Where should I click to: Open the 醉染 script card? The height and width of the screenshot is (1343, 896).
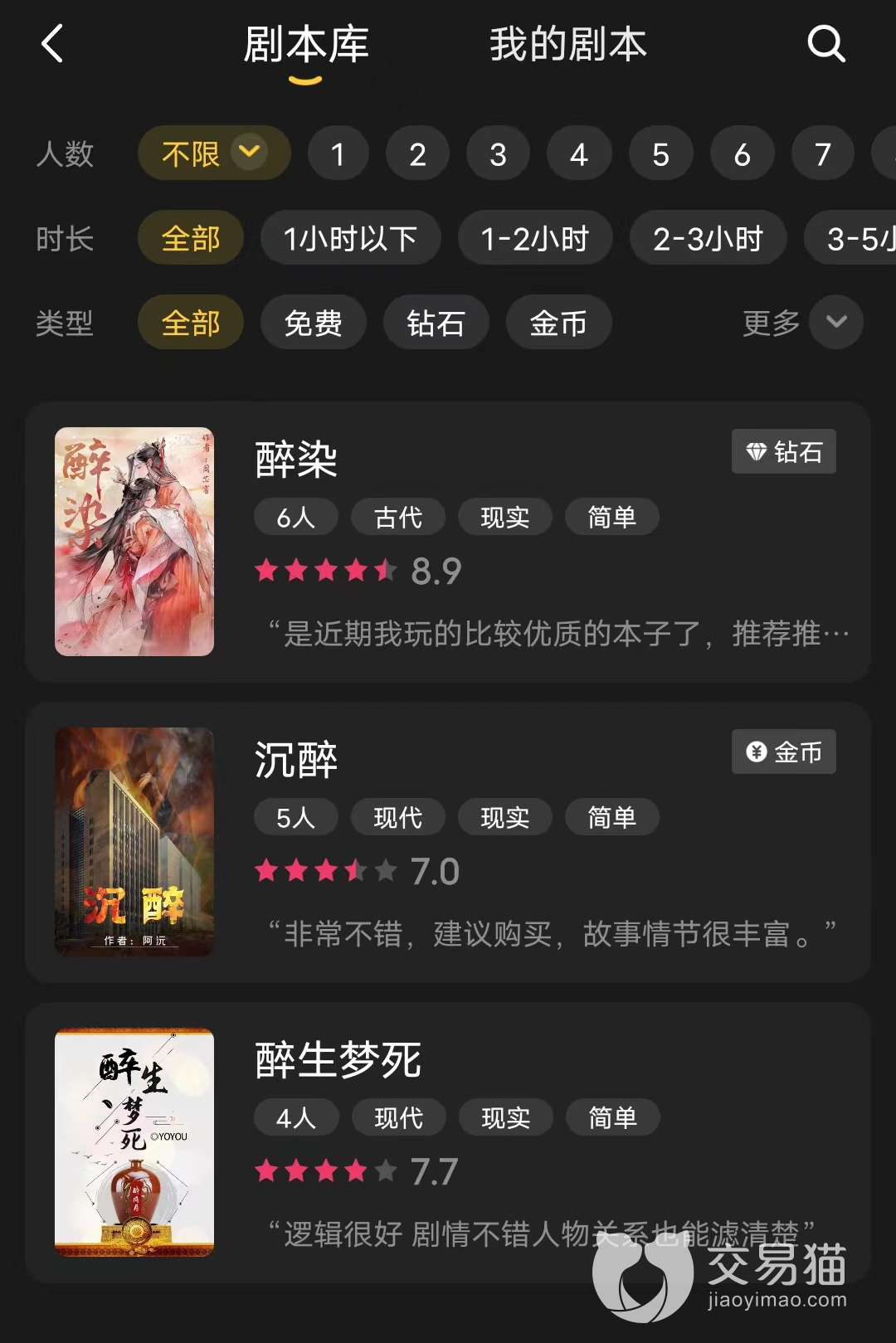pyautogui.click(x=448, y=542)
